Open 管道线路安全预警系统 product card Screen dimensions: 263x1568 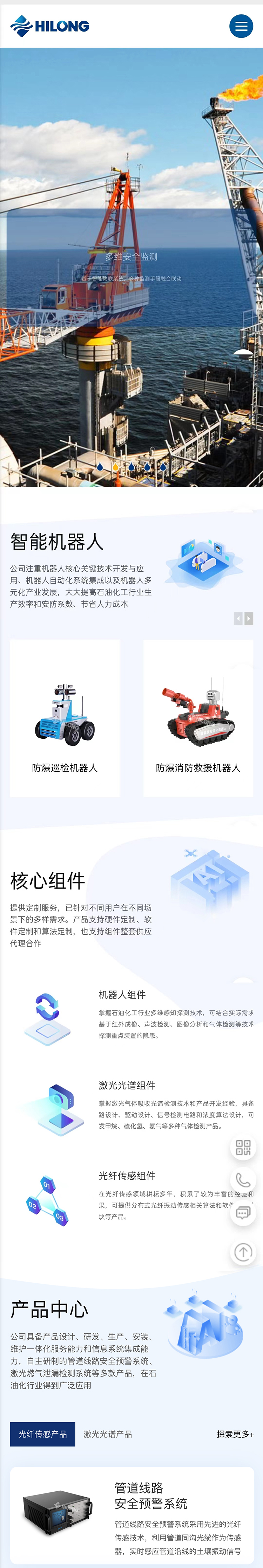click(132, 1515)
